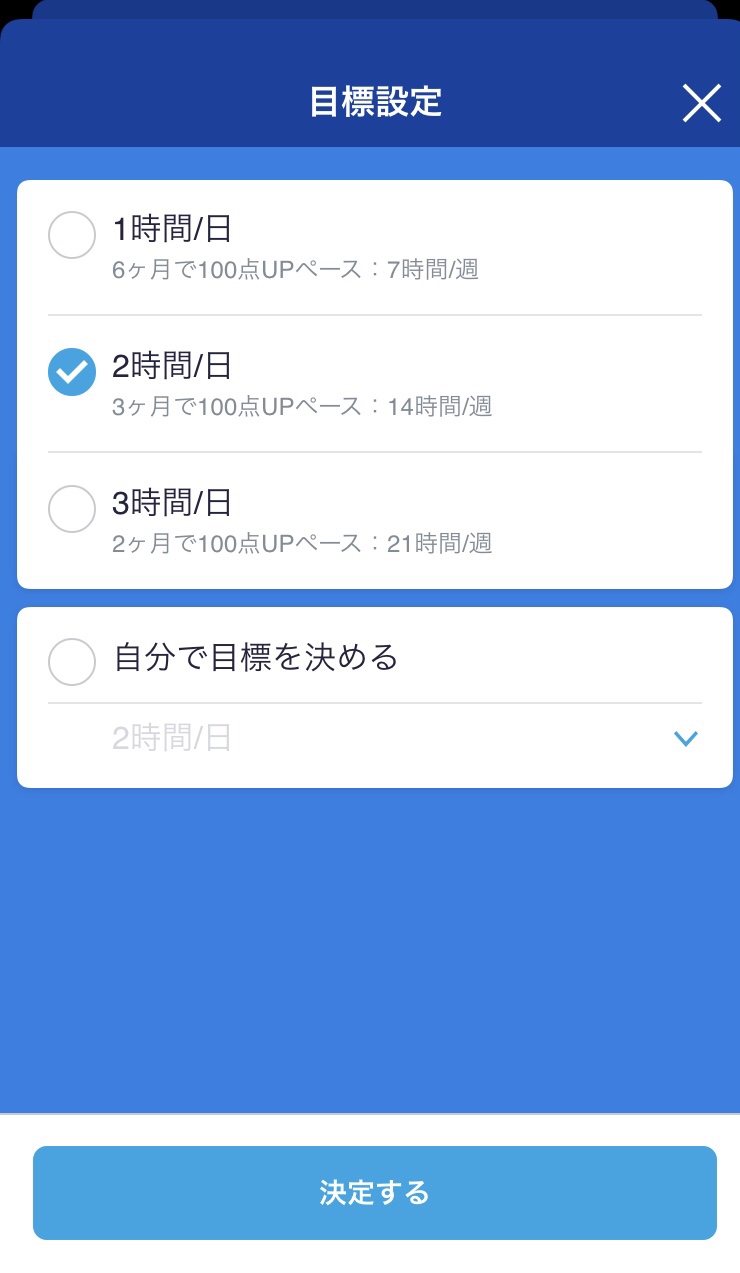The height and width of the screenshot is (1273, 740).
Task: Select the 1時間/日 goal option
Action: [x=375, y=247]
